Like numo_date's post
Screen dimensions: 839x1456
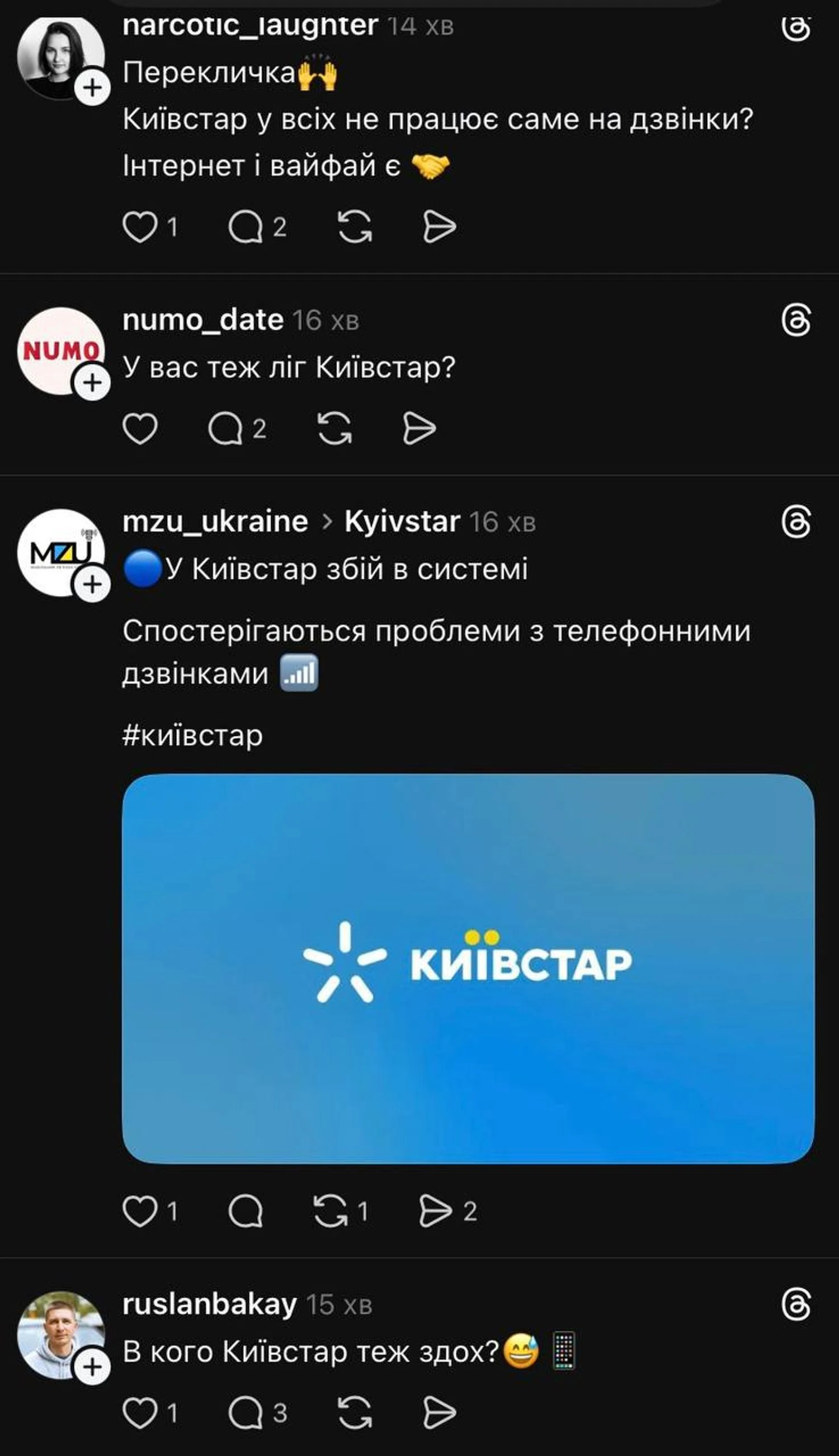coord(140,429)
